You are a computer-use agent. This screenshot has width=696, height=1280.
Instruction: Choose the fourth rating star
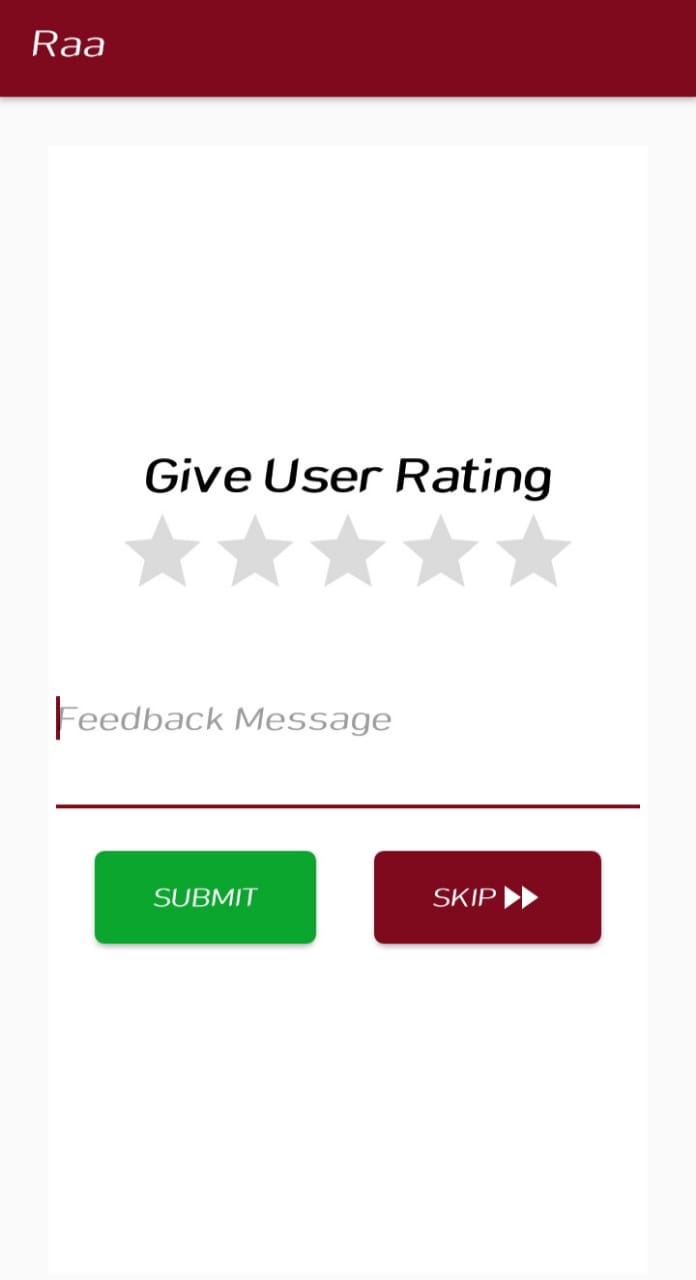tap(440, 552)
